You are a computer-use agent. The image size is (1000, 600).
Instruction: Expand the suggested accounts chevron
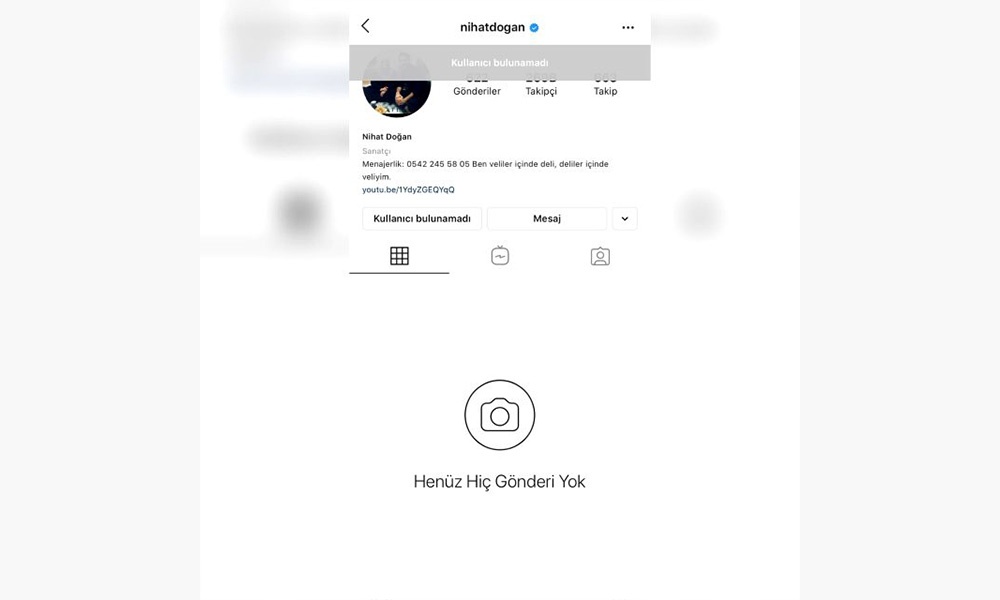click(x=624, y=218)
